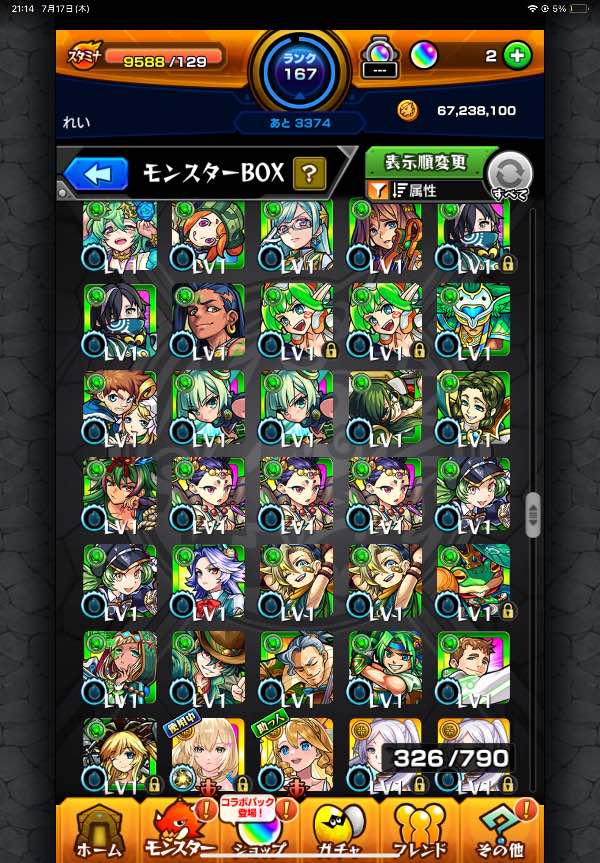Switch to the モンスター tab
Image resolution: width=600 pixels, height=863 pixels.
pos(179,830)
